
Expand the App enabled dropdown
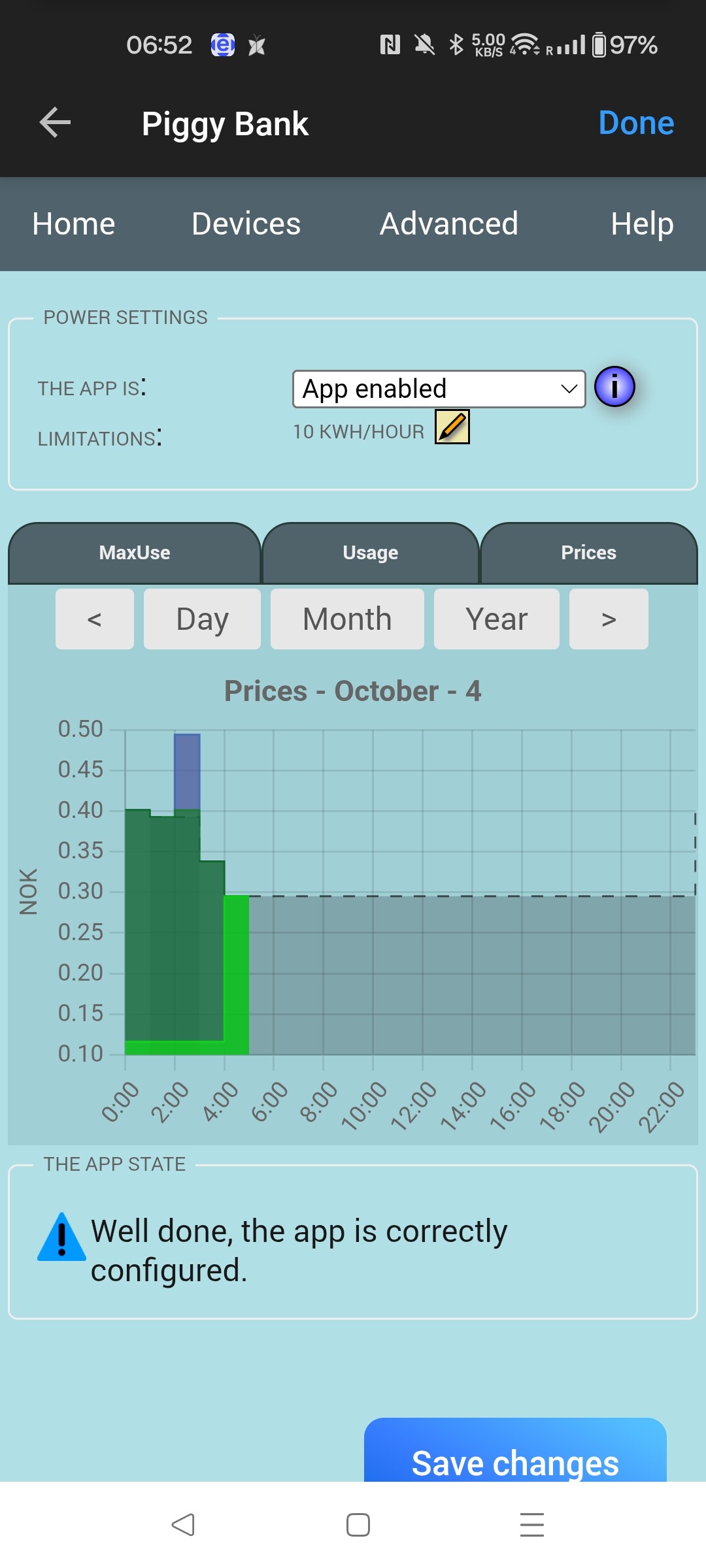tap(439, 389)
